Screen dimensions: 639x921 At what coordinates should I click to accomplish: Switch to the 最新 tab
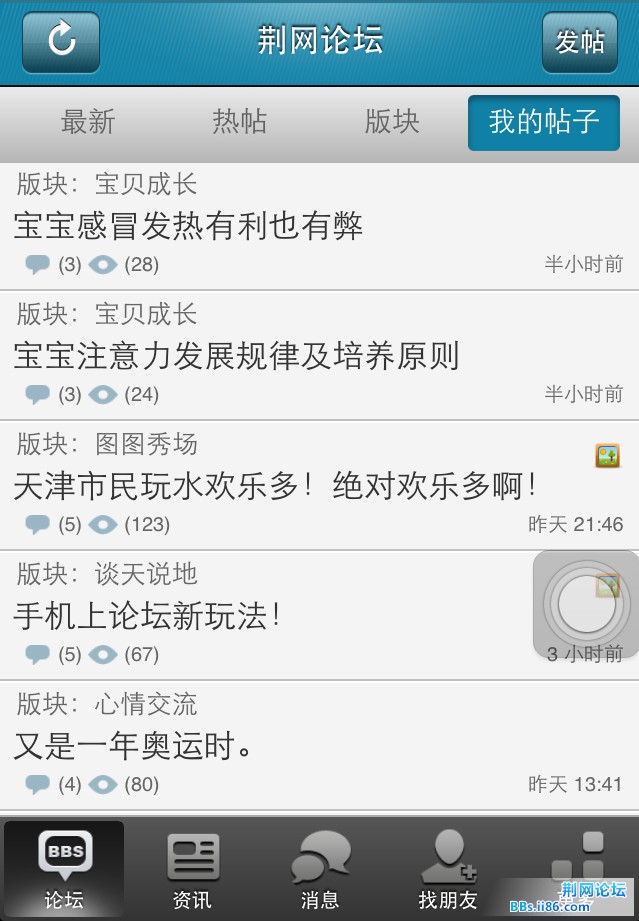click(x=88, y=122)
